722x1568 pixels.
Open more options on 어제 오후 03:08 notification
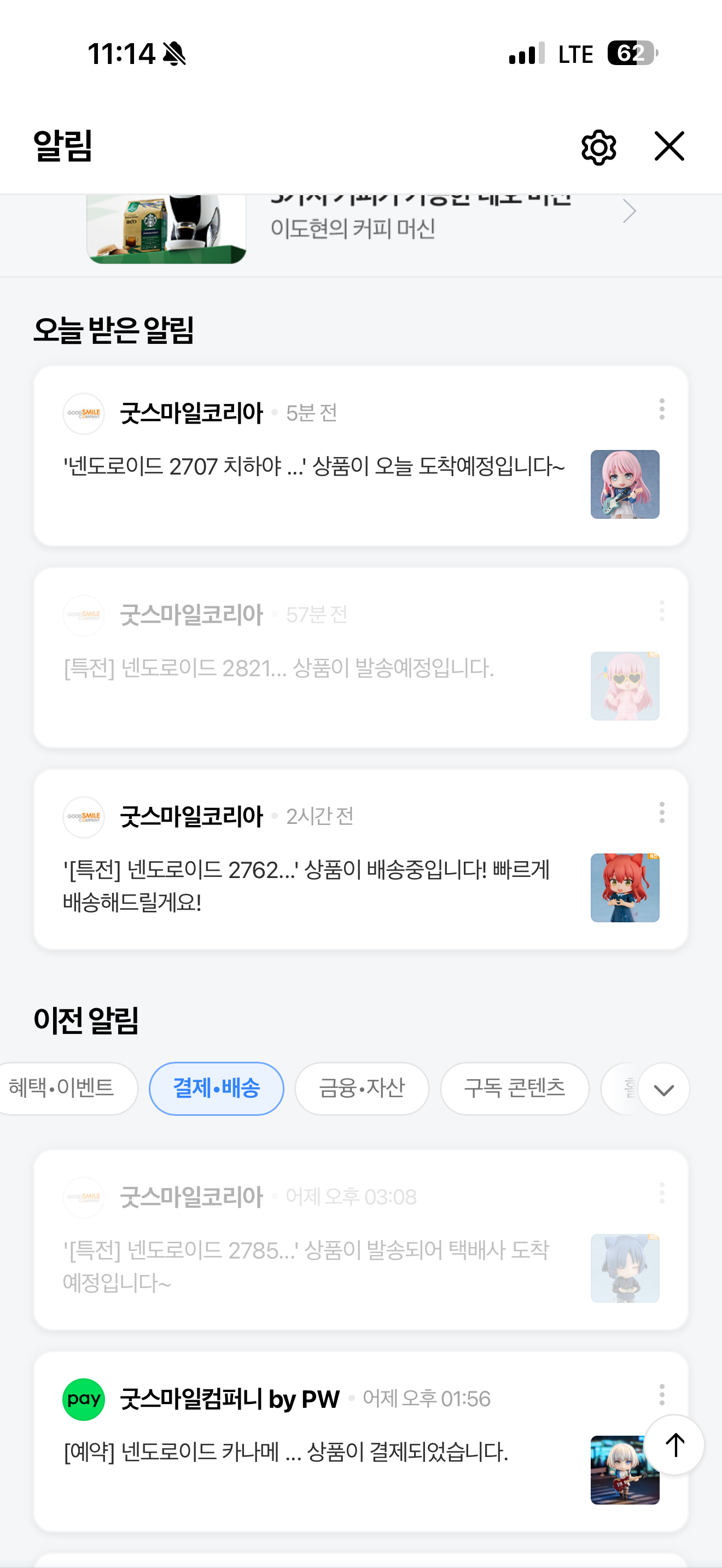[x=662, y=1193]
